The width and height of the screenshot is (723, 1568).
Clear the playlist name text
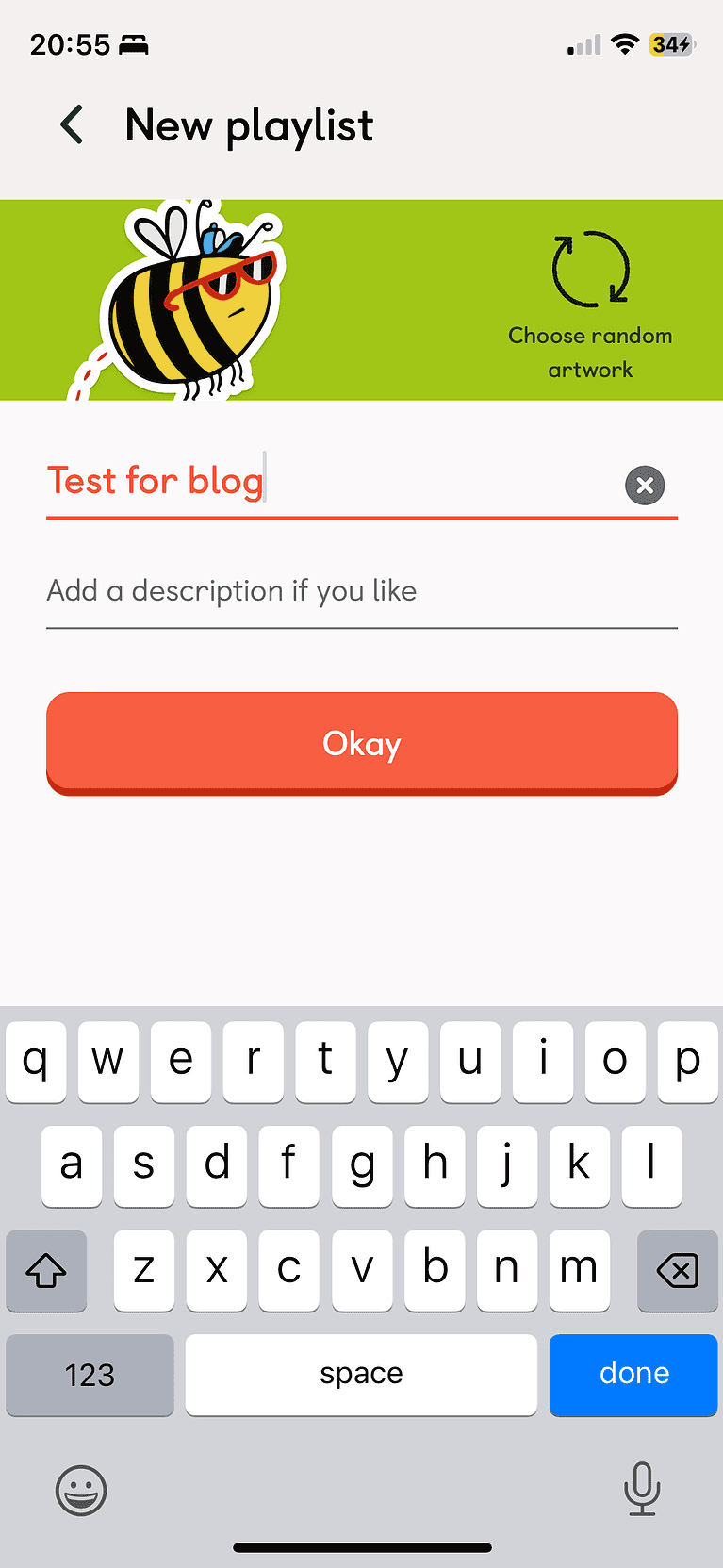coord(645,486)
